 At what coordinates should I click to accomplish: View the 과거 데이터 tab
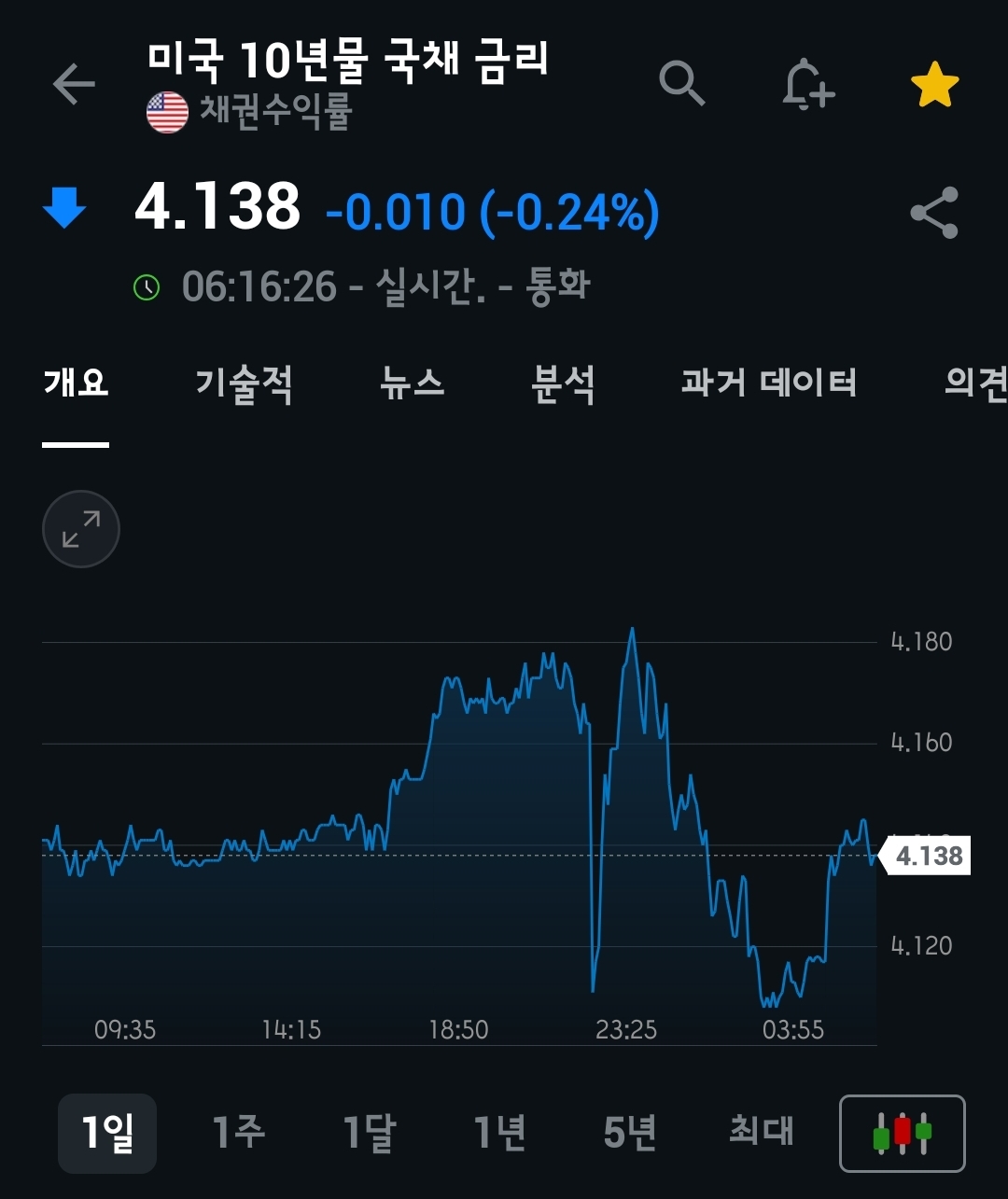[x=768, y=383]
